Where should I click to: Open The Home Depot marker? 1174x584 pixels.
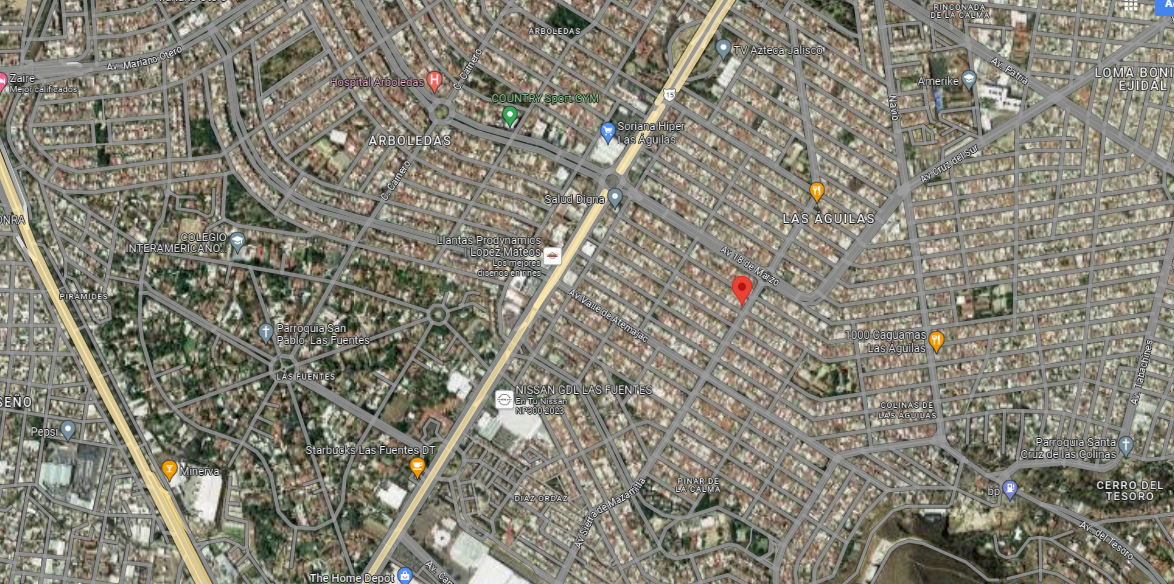click(x=405, y=577)
